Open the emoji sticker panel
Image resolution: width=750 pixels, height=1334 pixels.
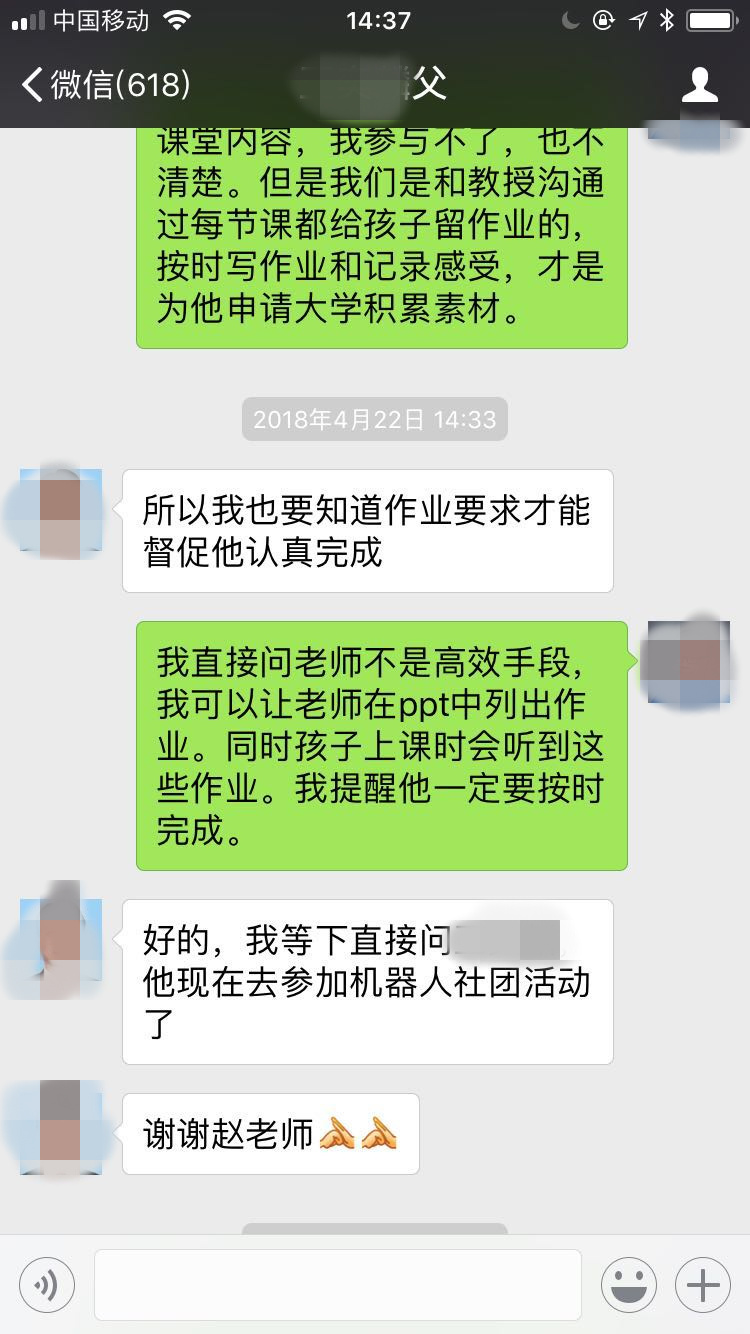click(628, 1284)
